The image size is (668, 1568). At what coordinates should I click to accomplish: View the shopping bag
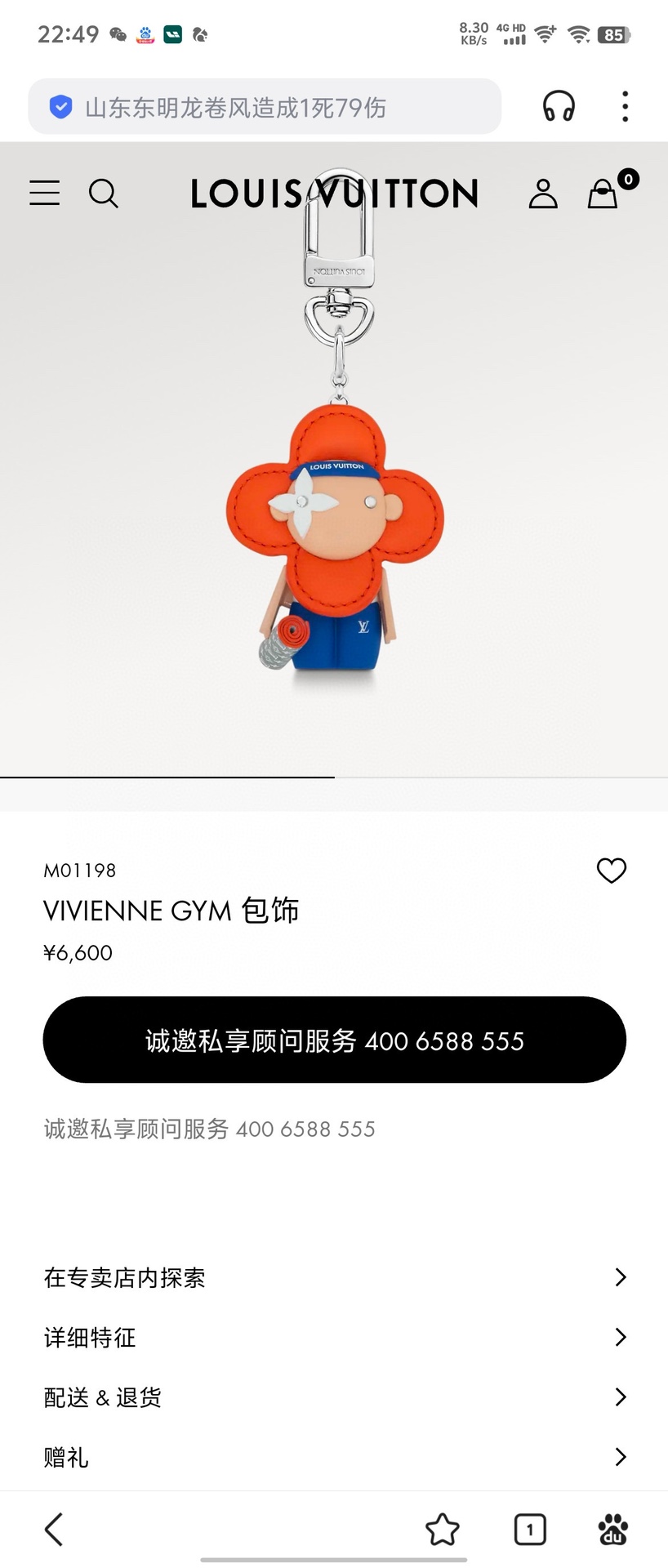[x=603, y=194]
